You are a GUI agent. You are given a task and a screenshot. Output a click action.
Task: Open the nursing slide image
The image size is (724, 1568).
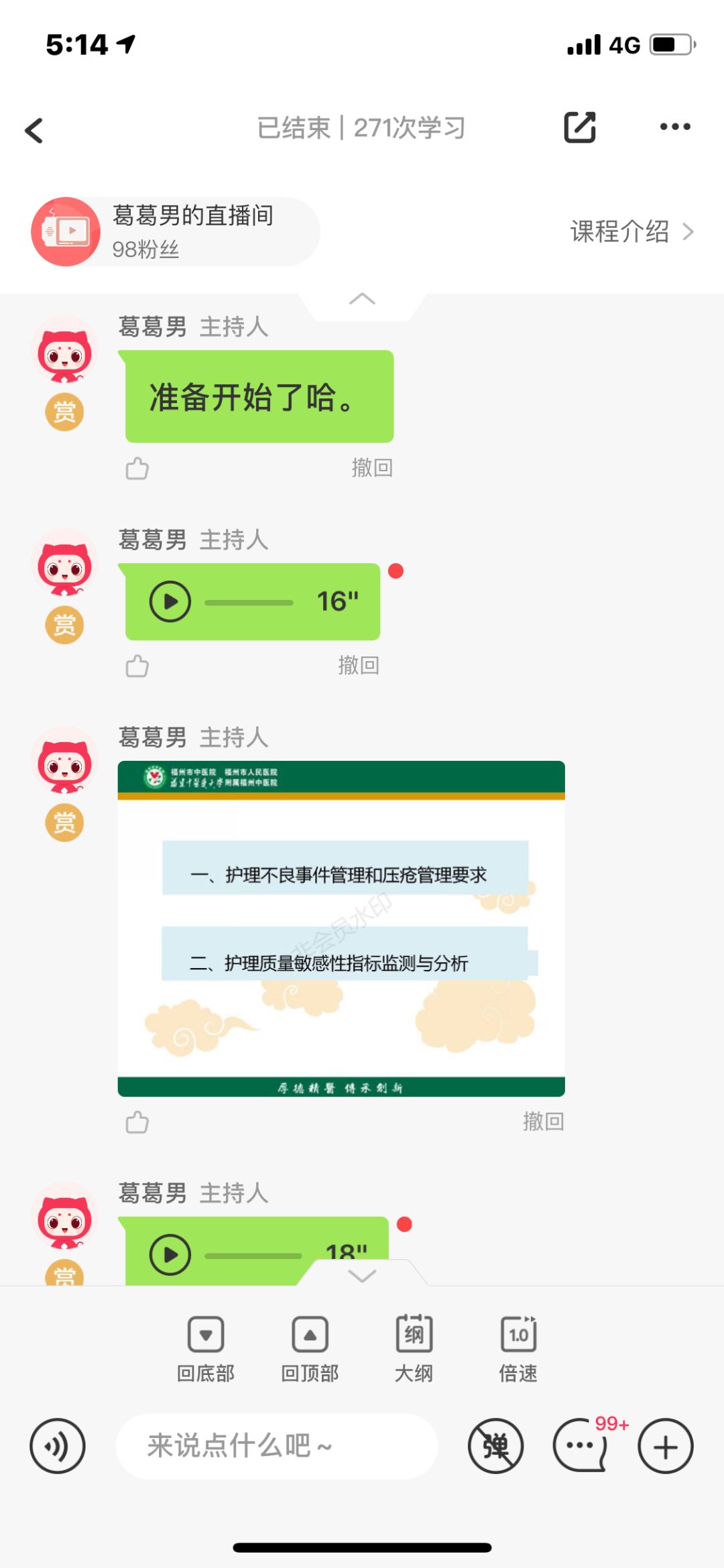pyautogui.click(x=341, y=928)
